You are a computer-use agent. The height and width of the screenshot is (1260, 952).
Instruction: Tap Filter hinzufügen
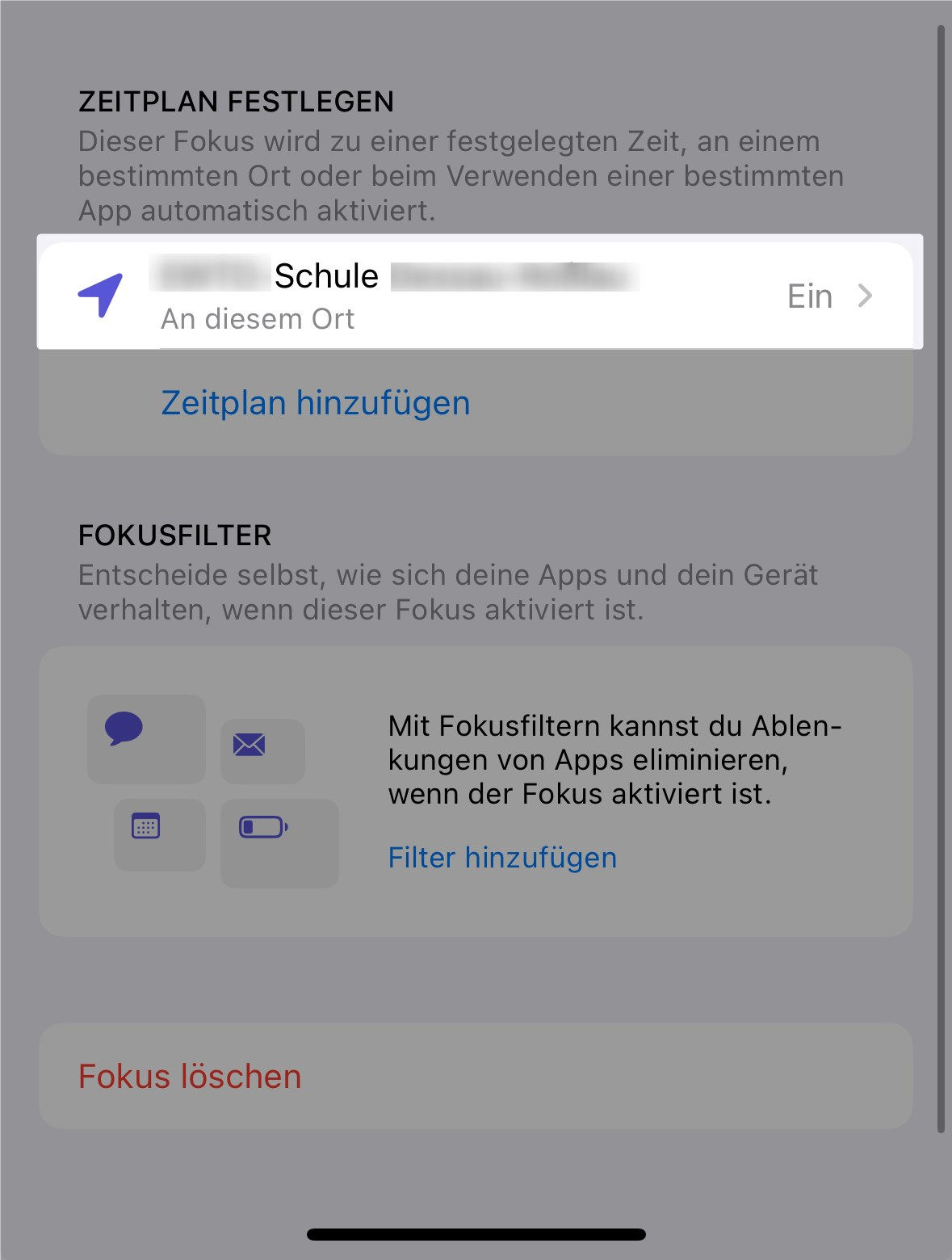[x=502, y=857]
